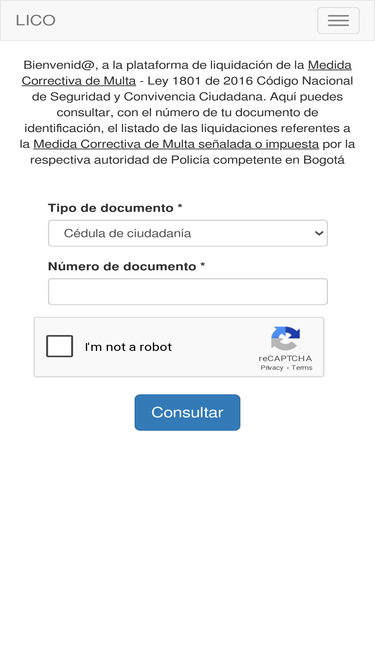Check the I'm not a robot box
Viewport: 375px width, 667px height.
(x=60, y=346)
